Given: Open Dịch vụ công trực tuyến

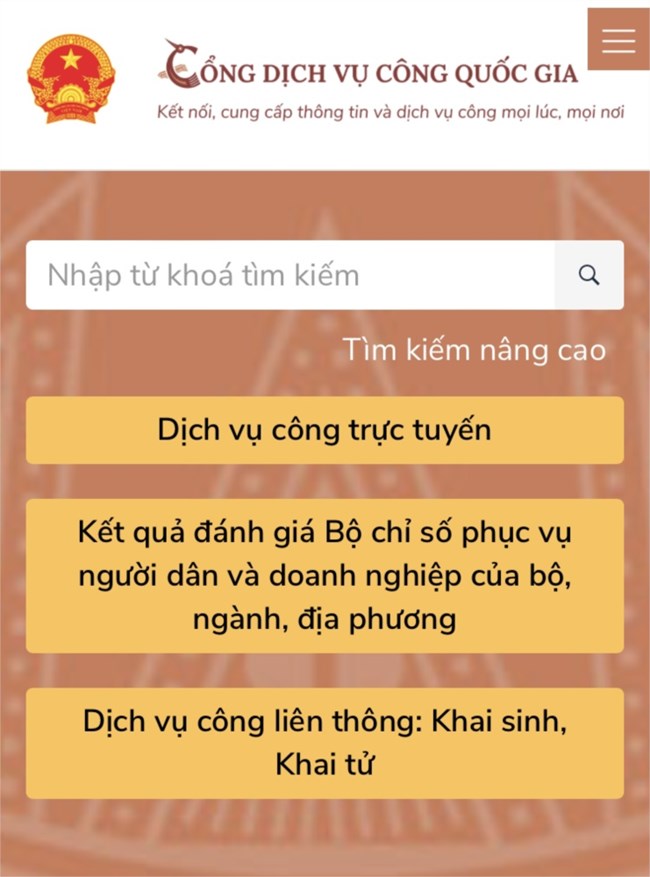Looking at the screenshot, I should 324,430.
